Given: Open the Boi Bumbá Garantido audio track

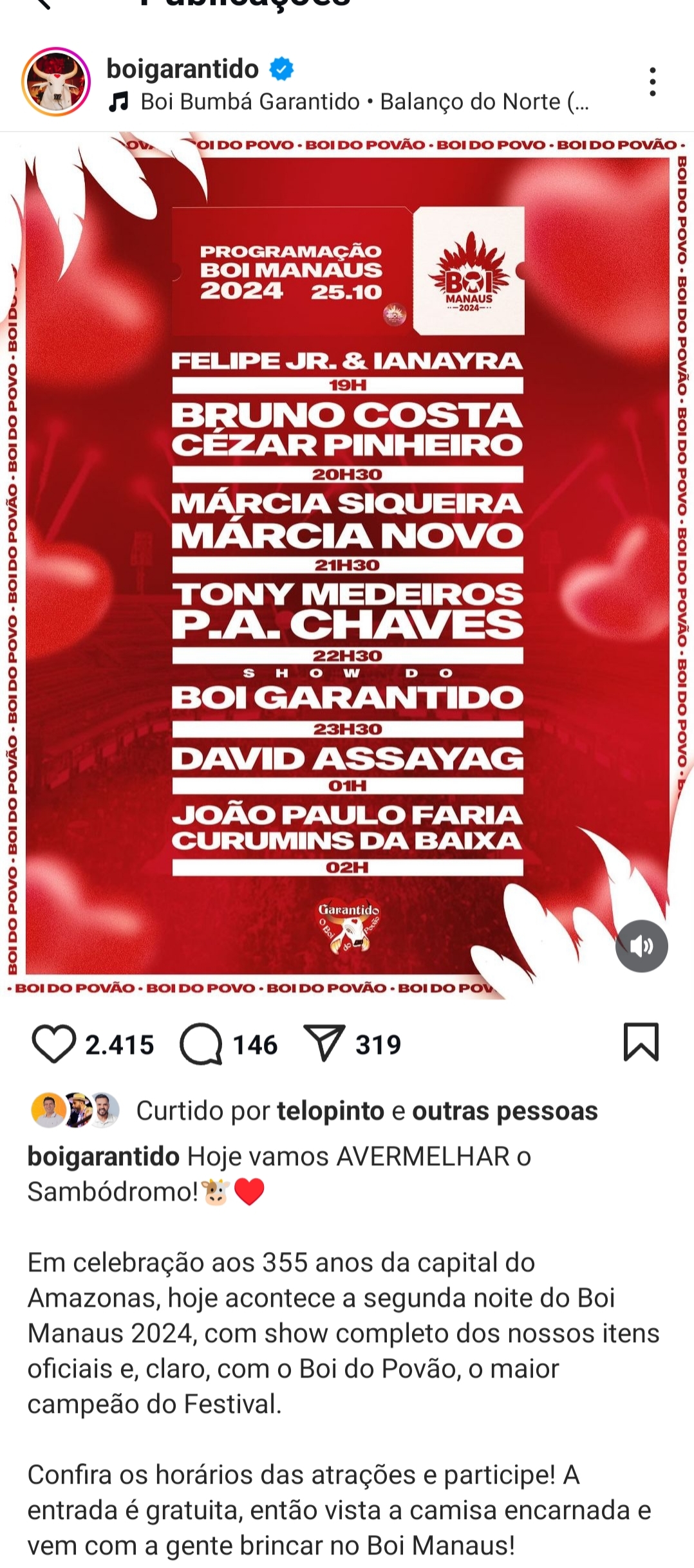Looking at the screenshot, I should [348, 102].
